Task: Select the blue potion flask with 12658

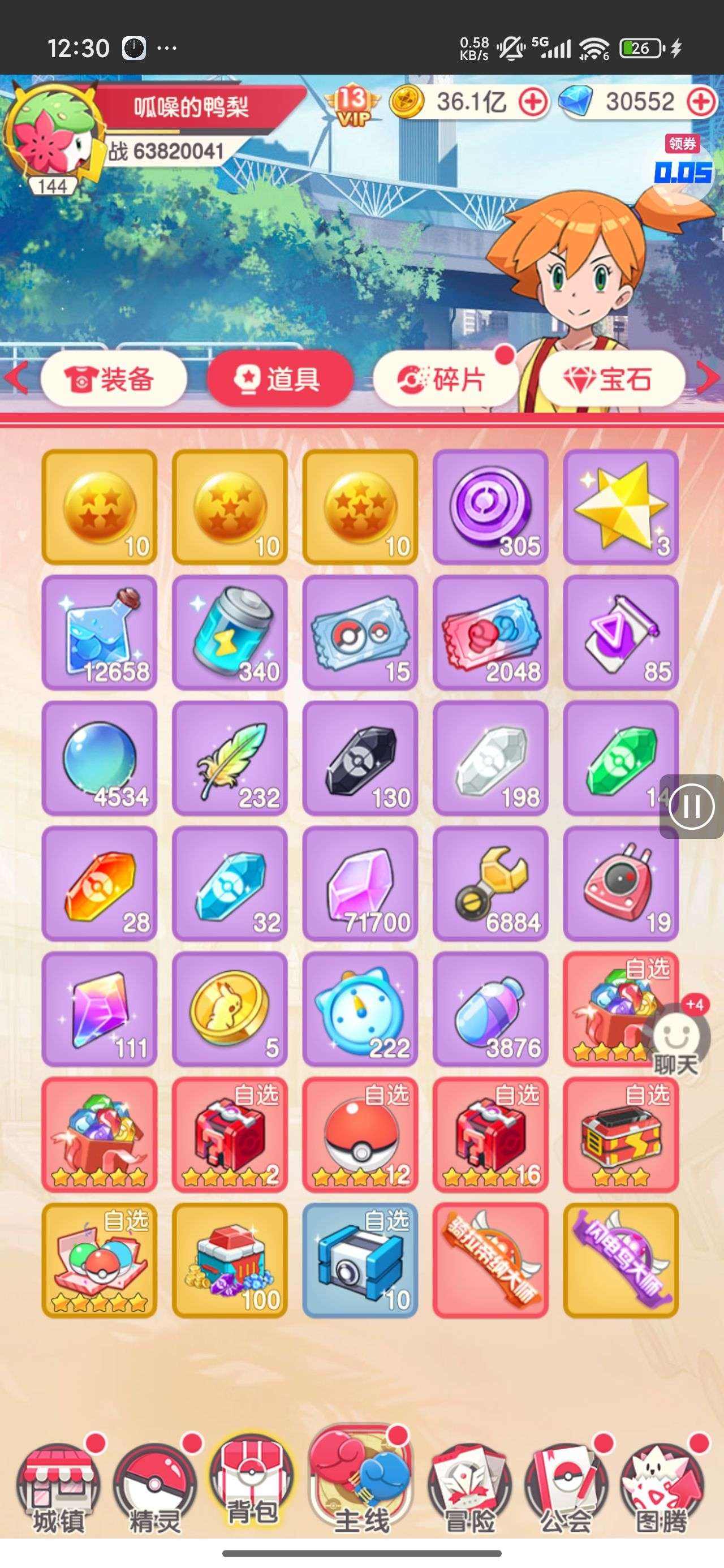Action: (99, 632)
